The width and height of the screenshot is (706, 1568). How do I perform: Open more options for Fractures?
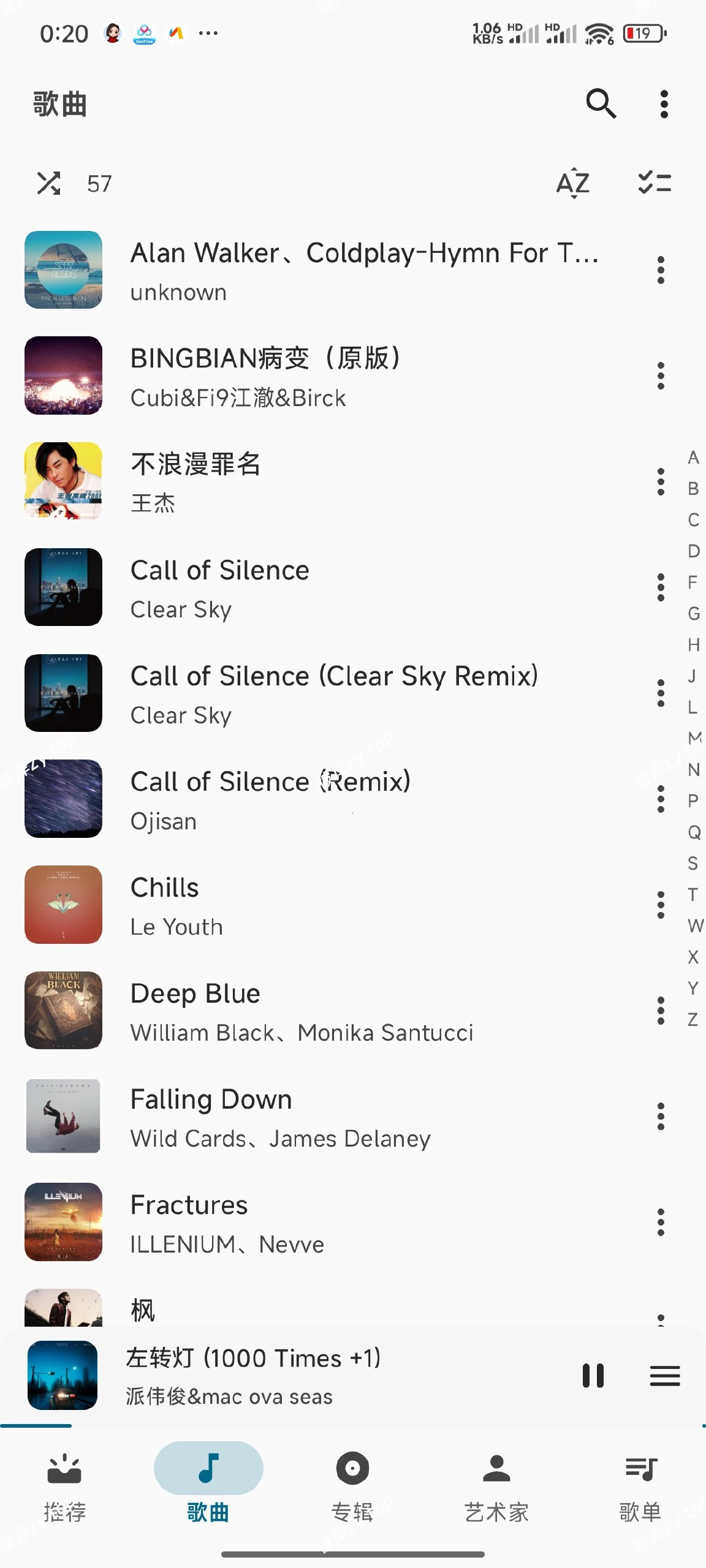661,1223
